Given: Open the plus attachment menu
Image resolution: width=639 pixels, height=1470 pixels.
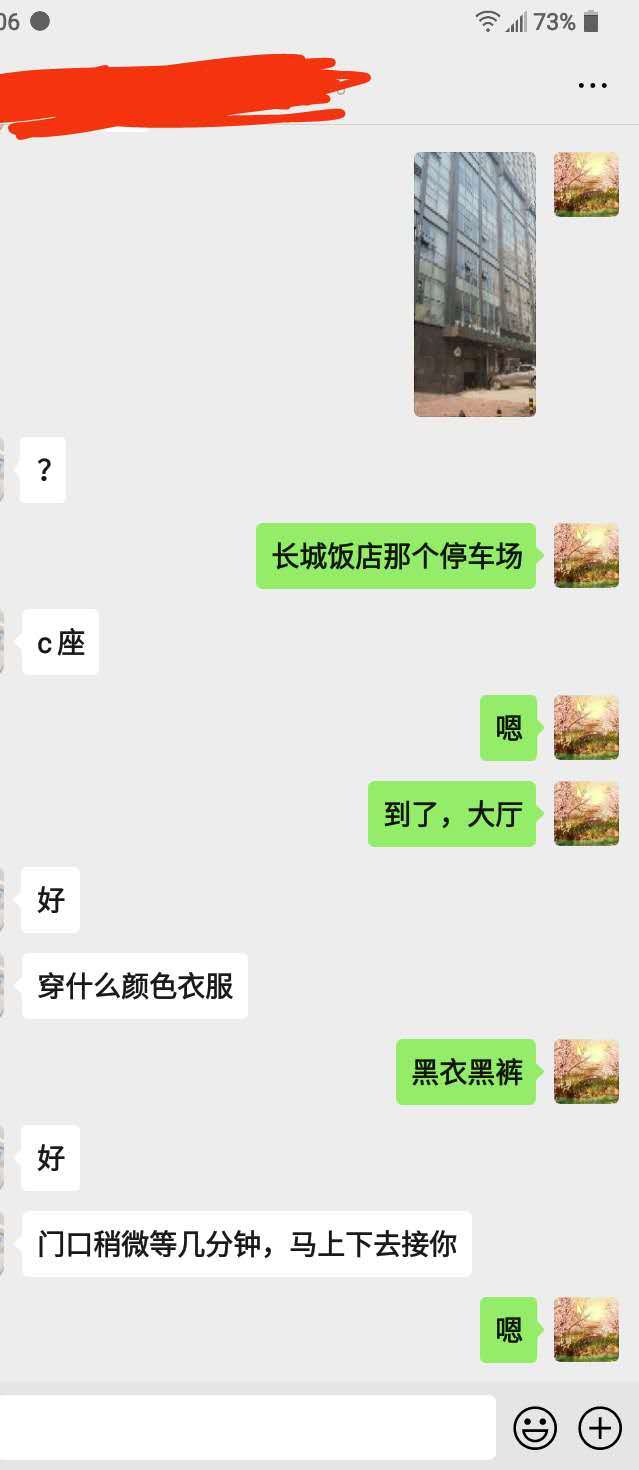Looking at the screenshot, I should coord(600,1428).
